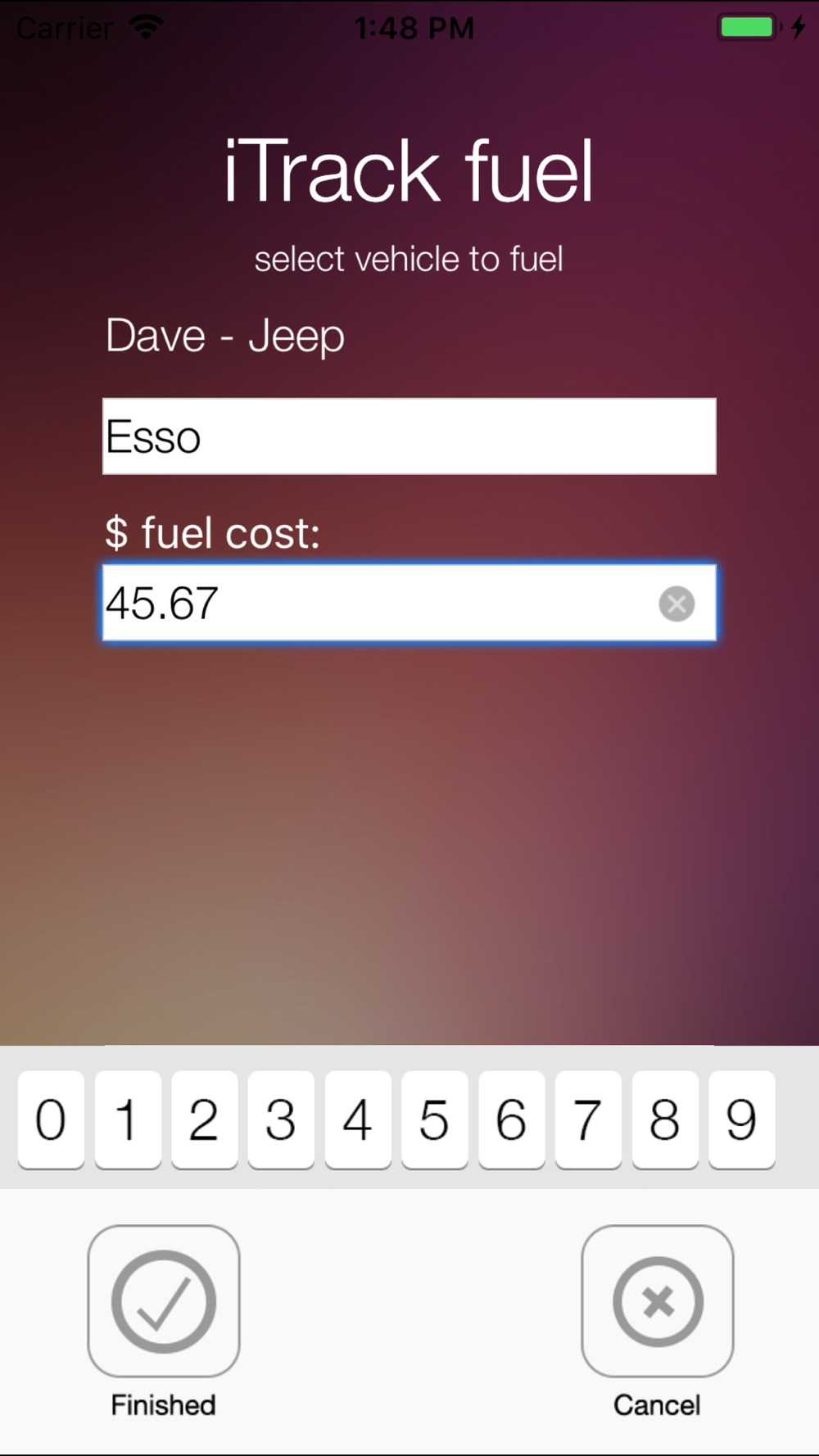Screen dimensions: 819x1456
Task: Add digit 8 to the cost
Action: [x=665, y=1119]
